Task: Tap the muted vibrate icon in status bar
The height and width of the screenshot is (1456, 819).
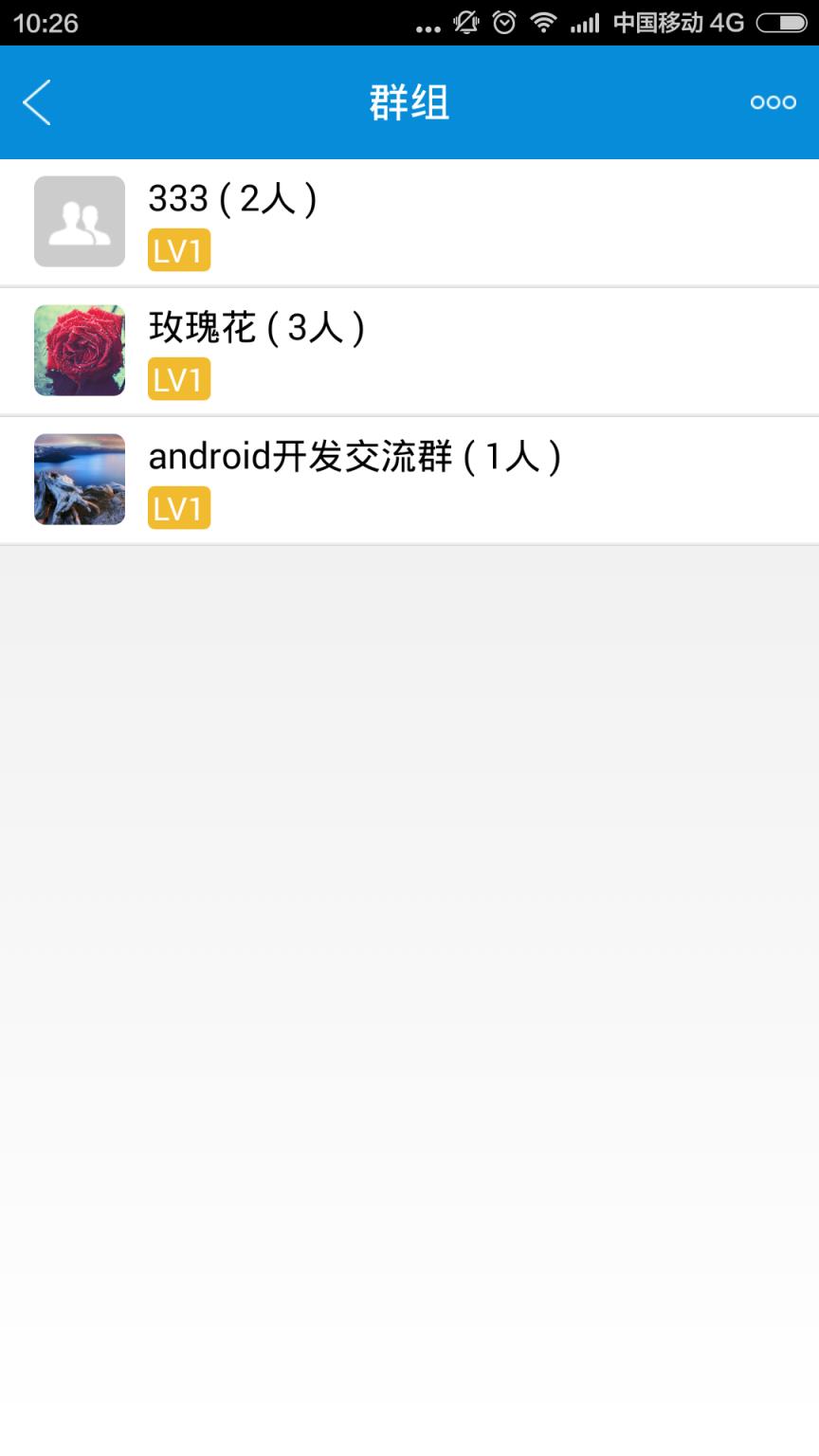Action: click(464, 22)
